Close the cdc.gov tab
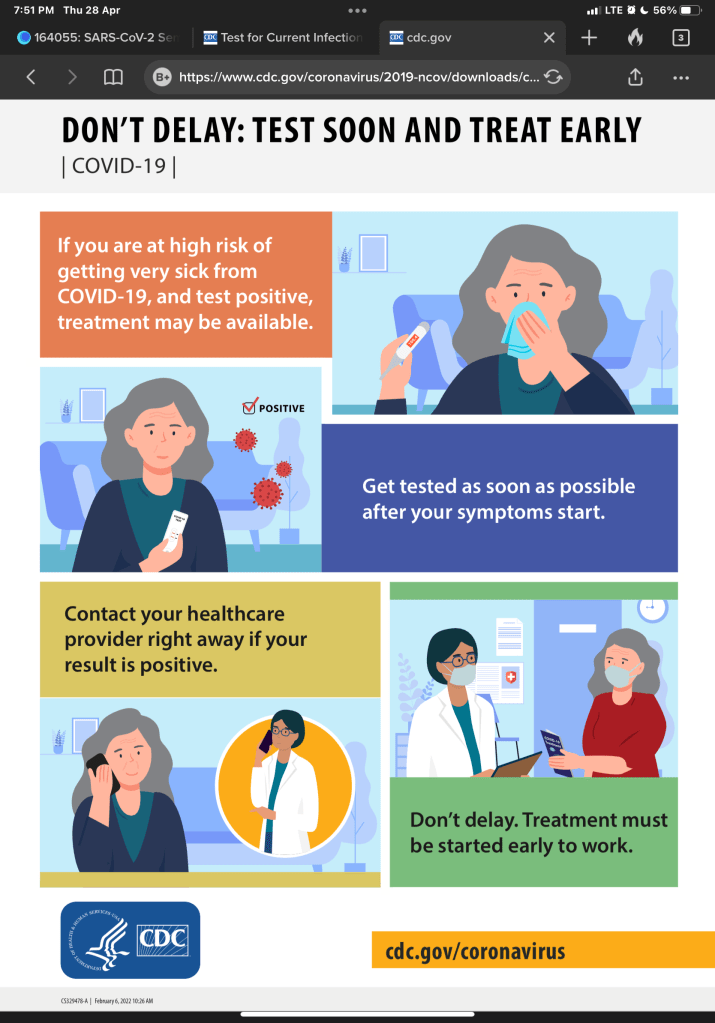The width and height of the screenshot is (715, 1023). coord(548,38)
